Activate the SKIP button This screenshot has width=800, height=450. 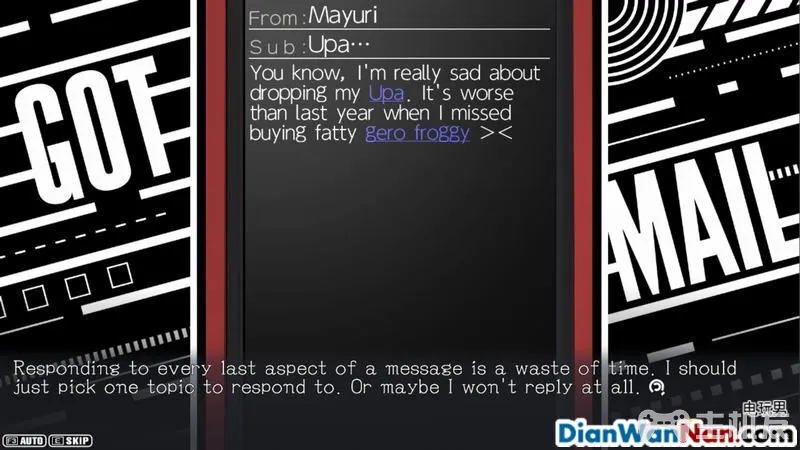point(70,439)
